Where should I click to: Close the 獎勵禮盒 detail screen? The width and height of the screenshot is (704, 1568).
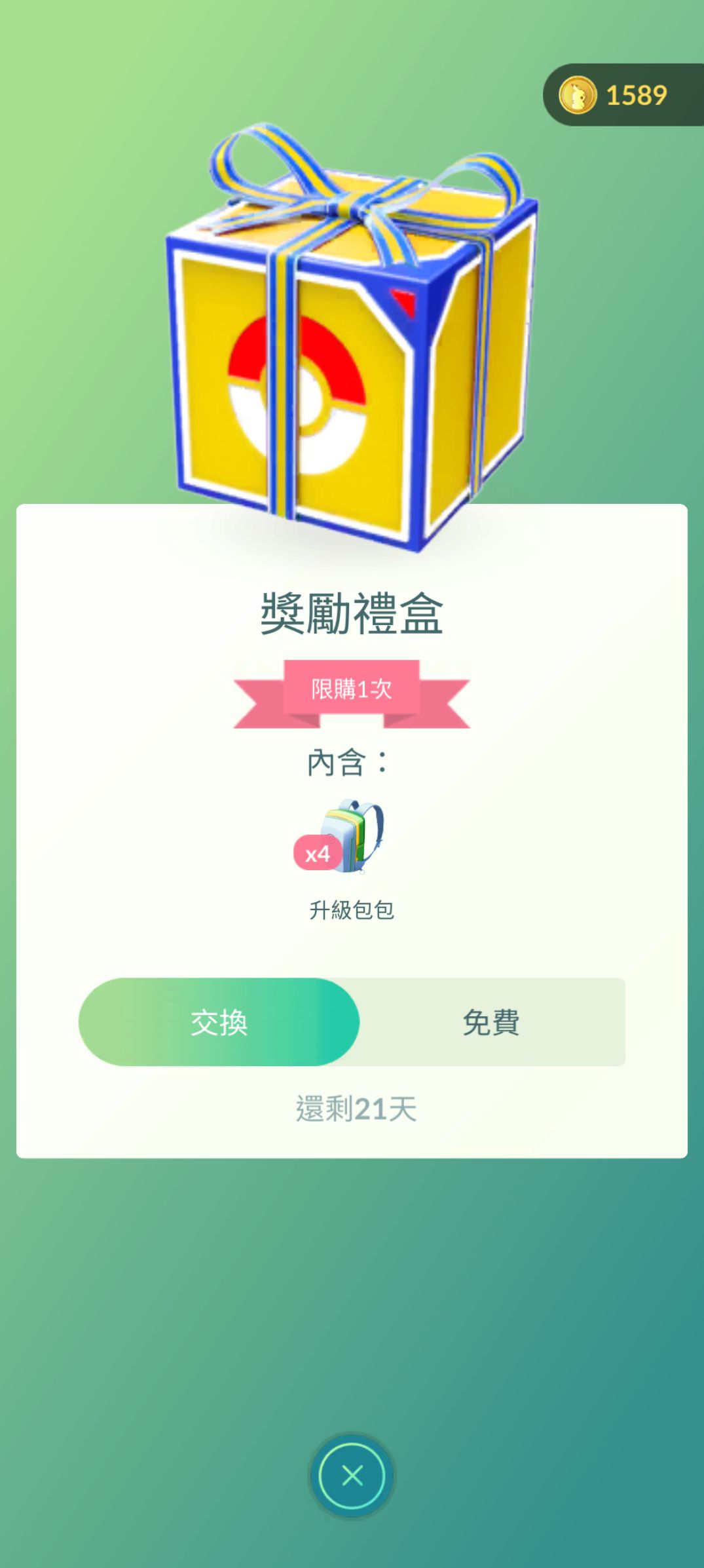(352, 1476)
